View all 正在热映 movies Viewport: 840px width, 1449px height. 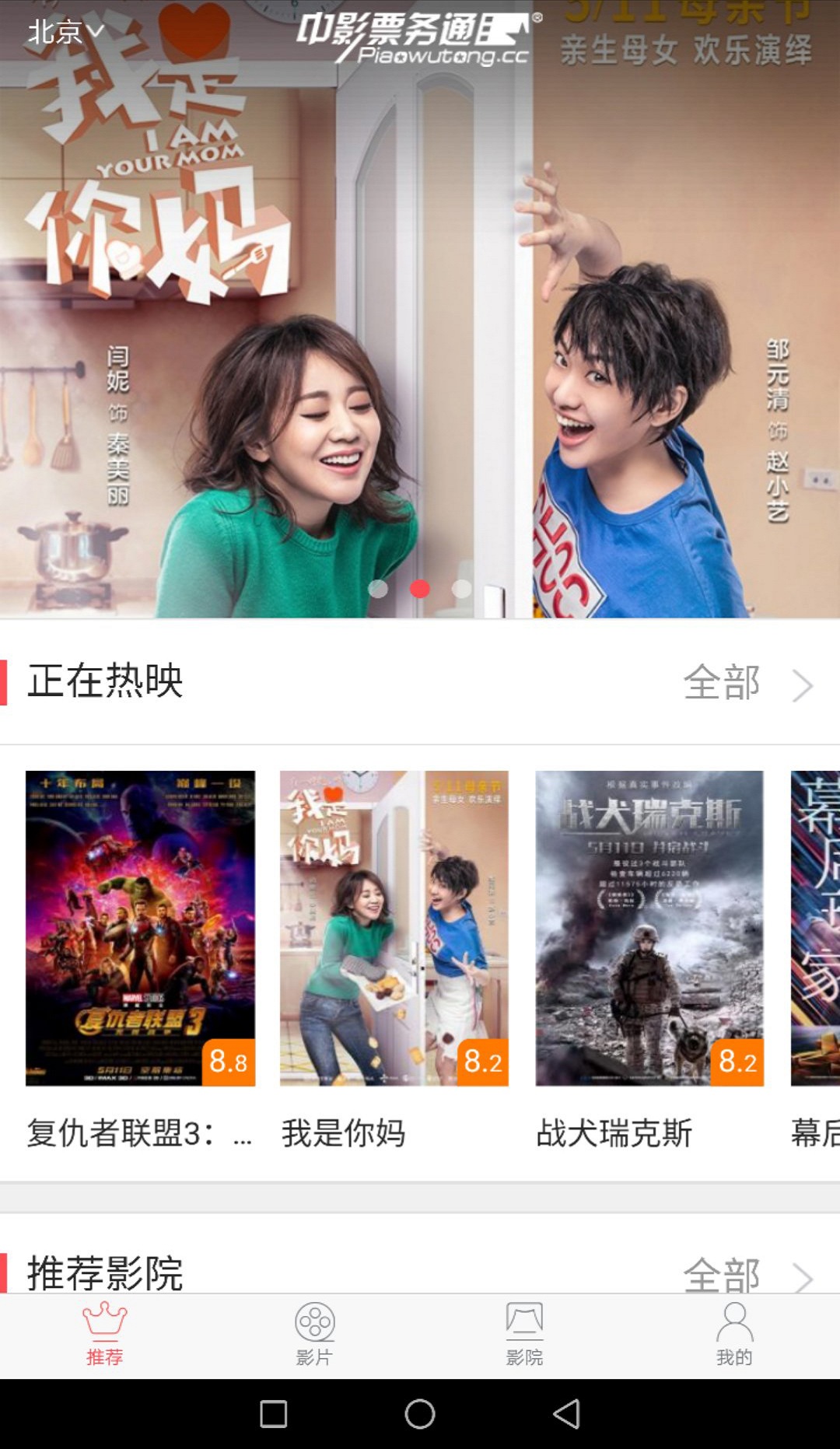click(x=747, y=684)
